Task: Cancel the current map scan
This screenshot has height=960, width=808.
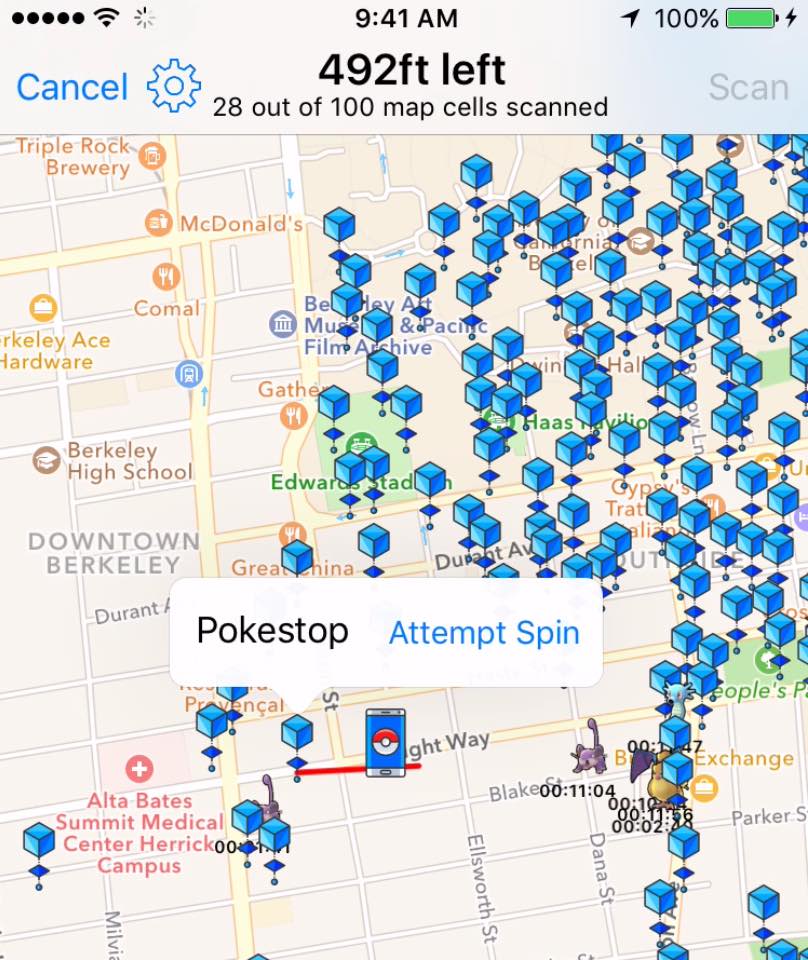Action: [x=72, y=88]
